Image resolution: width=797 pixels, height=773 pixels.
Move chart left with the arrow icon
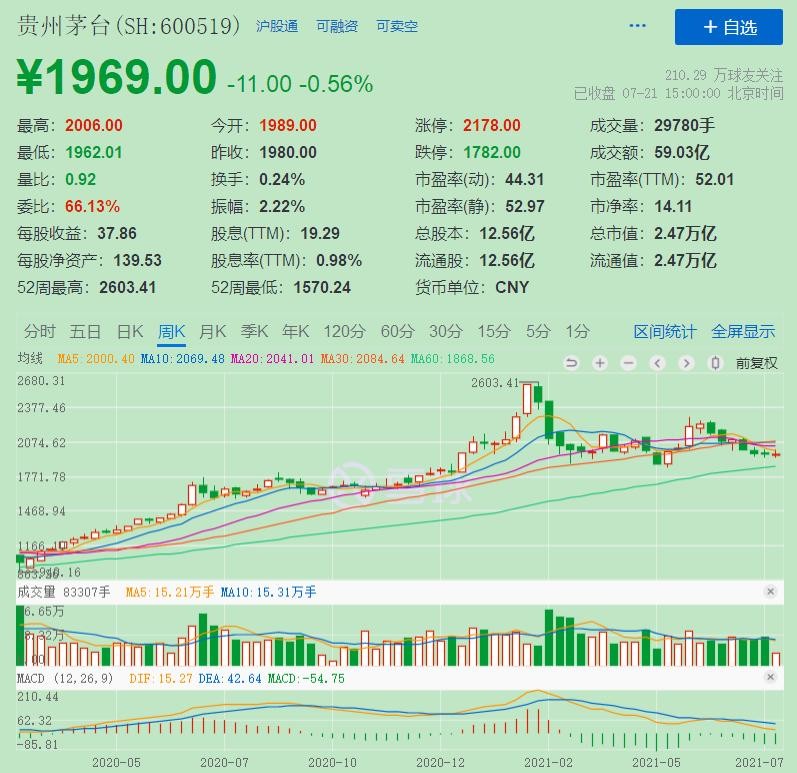(658, 363)
